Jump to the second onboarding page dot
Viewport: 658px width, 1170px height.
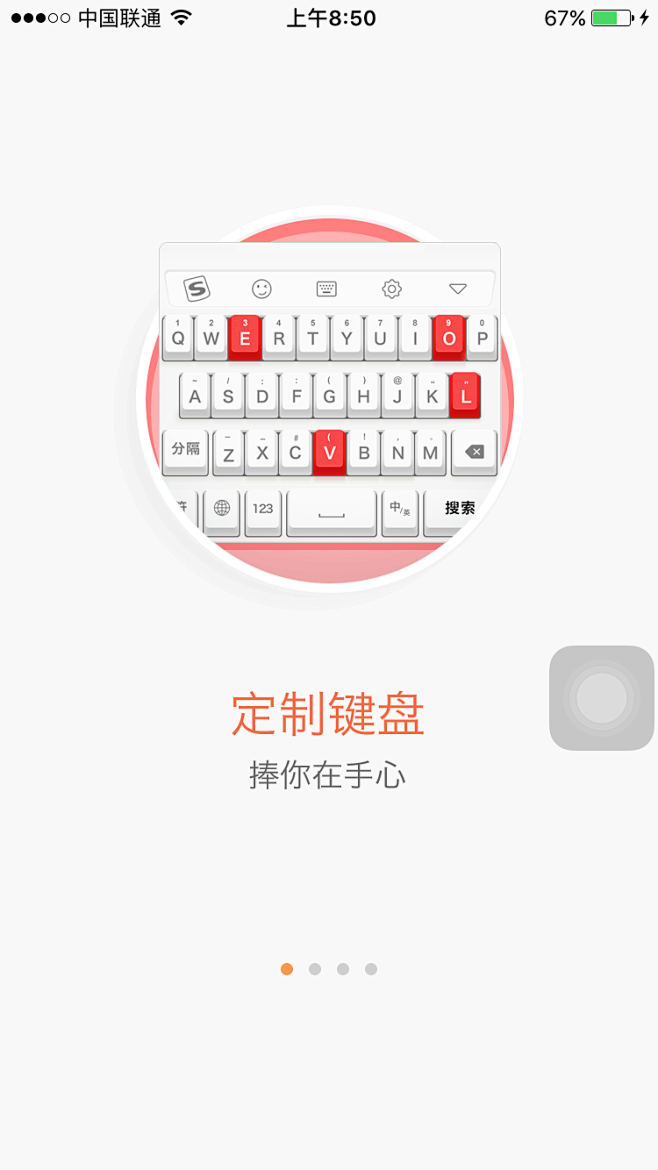click(x=315, y=969)
